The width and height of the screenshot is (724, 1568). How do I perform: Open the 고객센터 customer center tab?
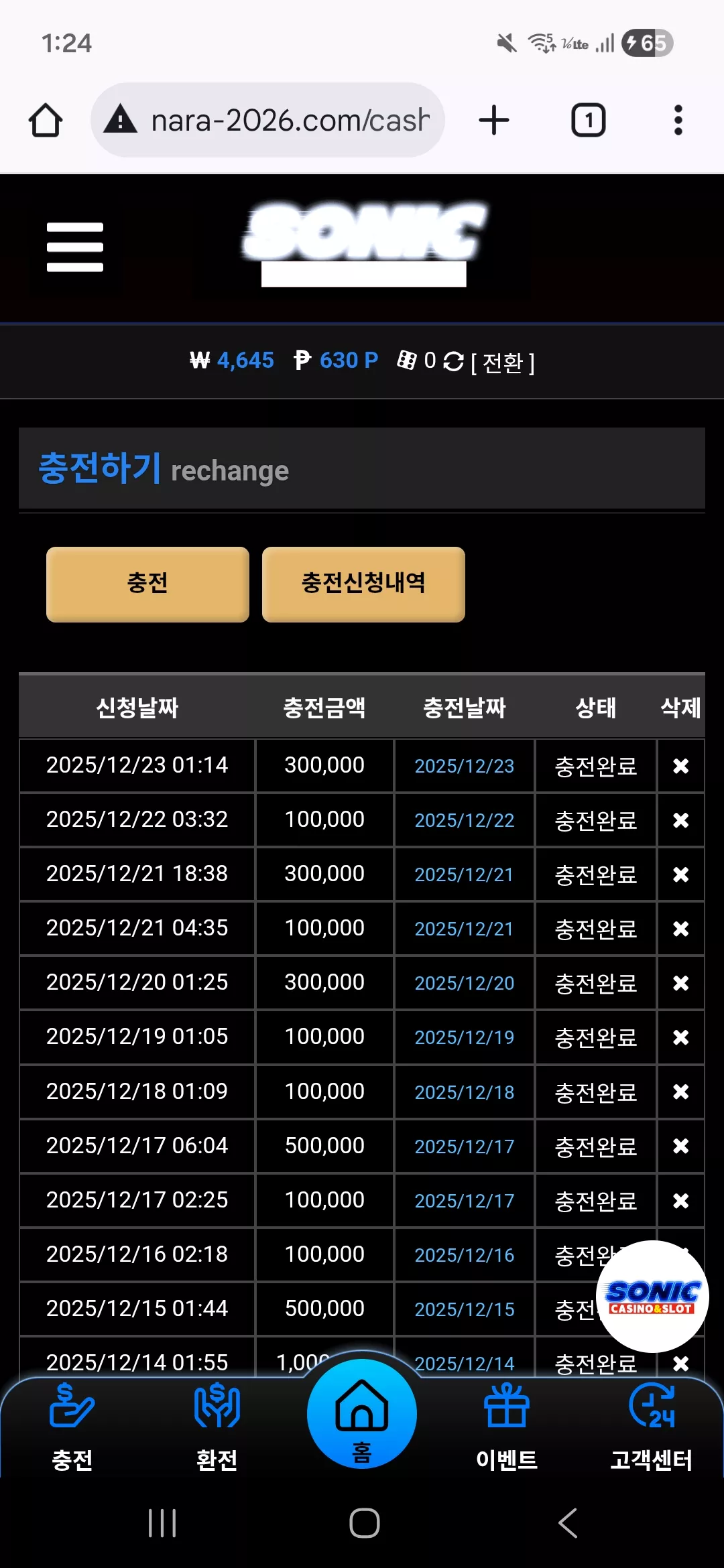coord(652,1426)
